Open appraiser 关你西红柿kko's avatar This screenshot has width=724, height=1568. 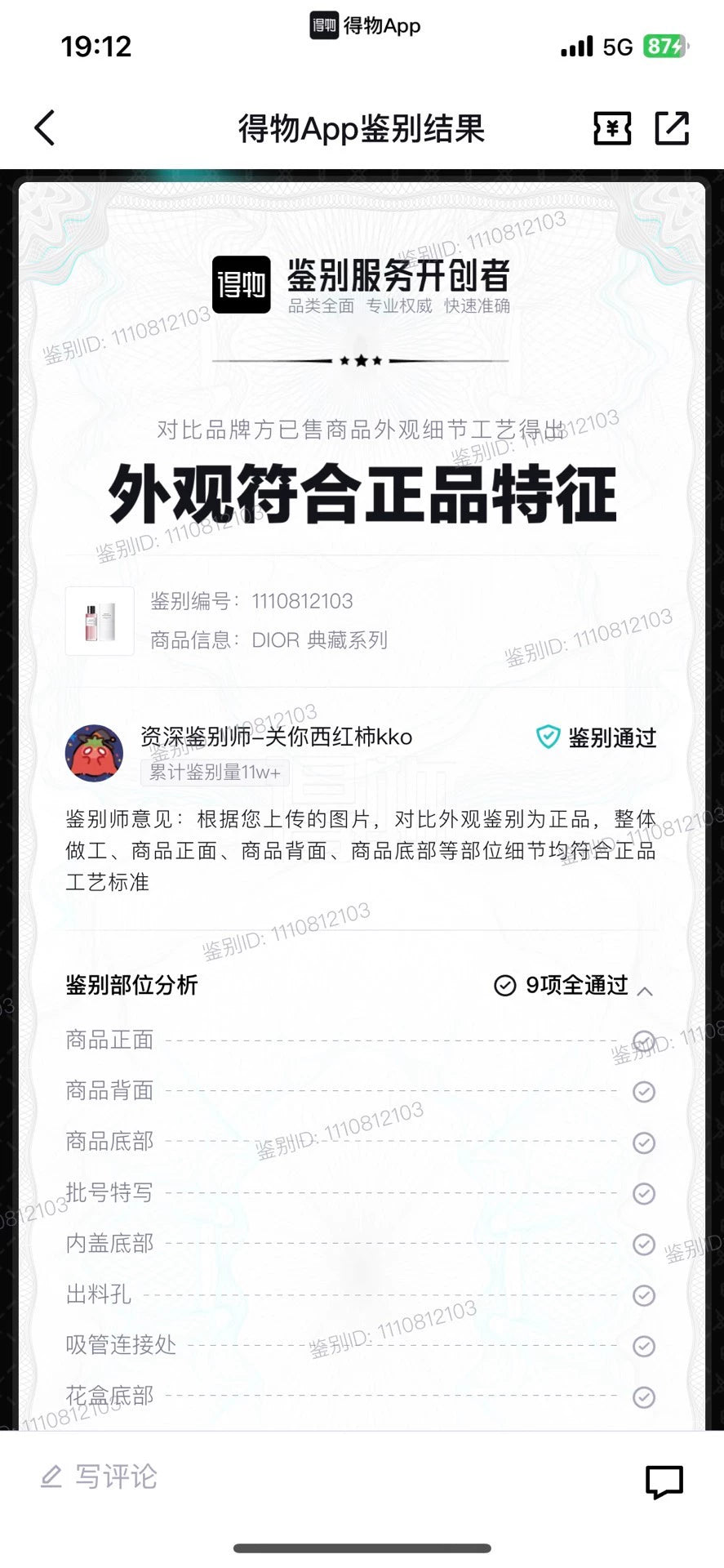tap(95, 752)
